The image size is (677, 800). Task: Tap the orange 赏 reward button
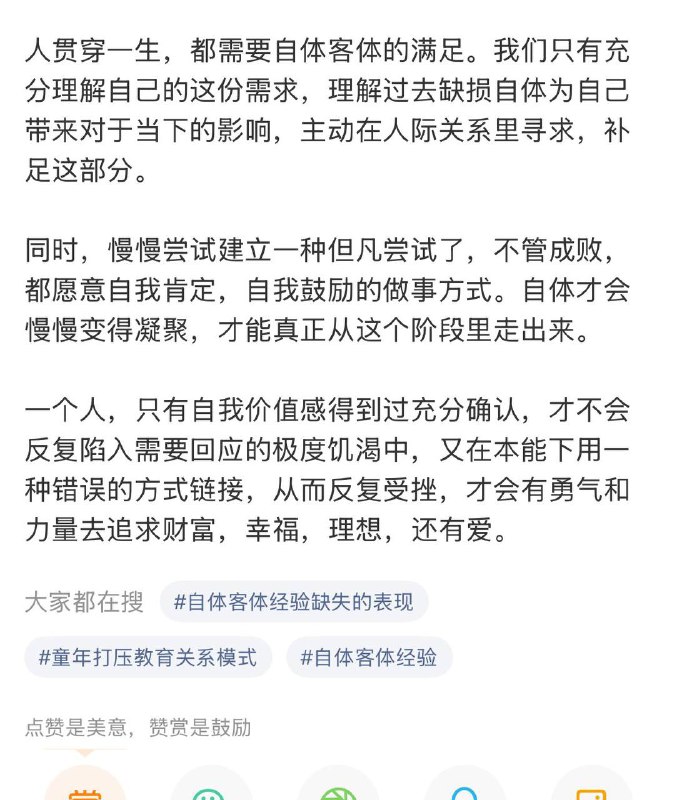click(85, 790)
